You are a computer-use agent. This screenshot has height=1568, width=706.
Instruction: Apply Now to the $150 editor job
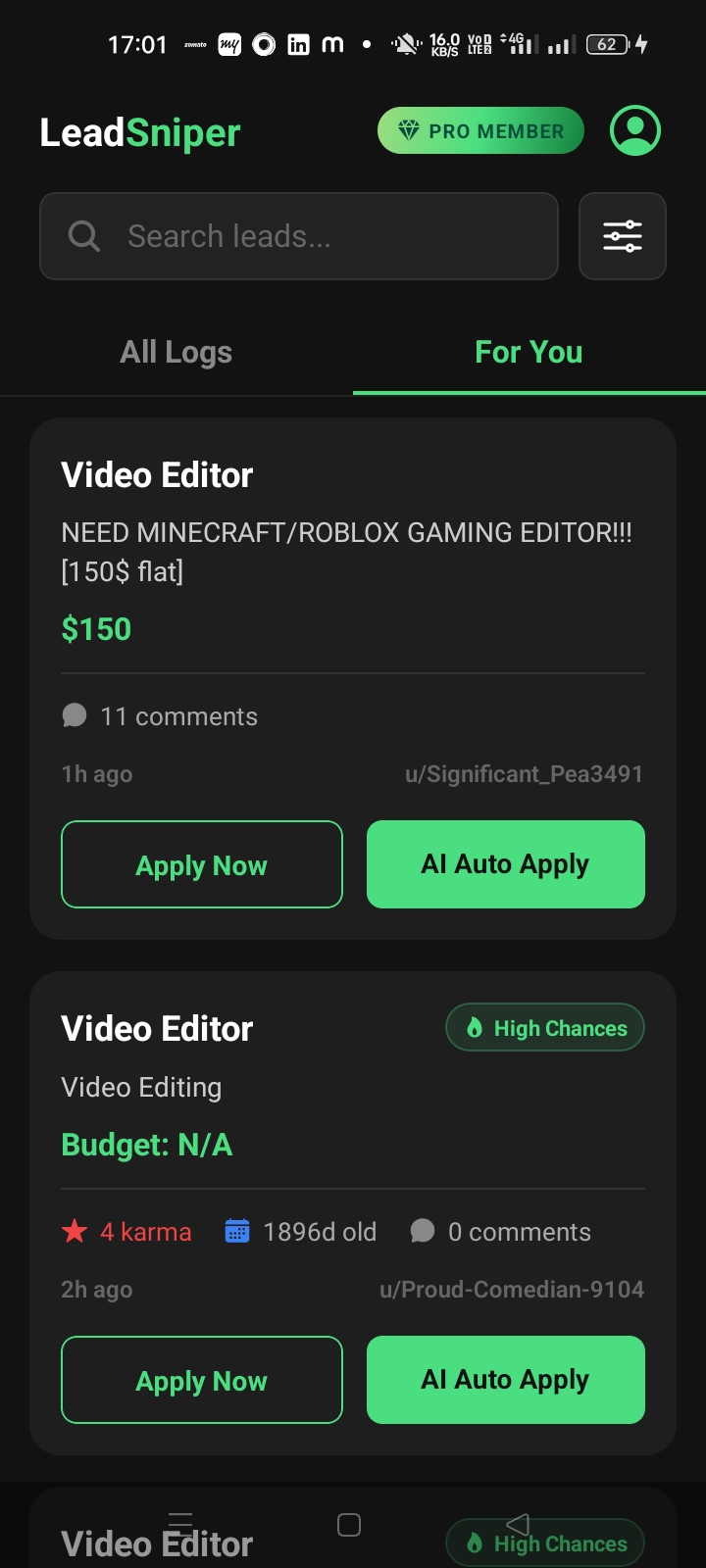point(202,864)
